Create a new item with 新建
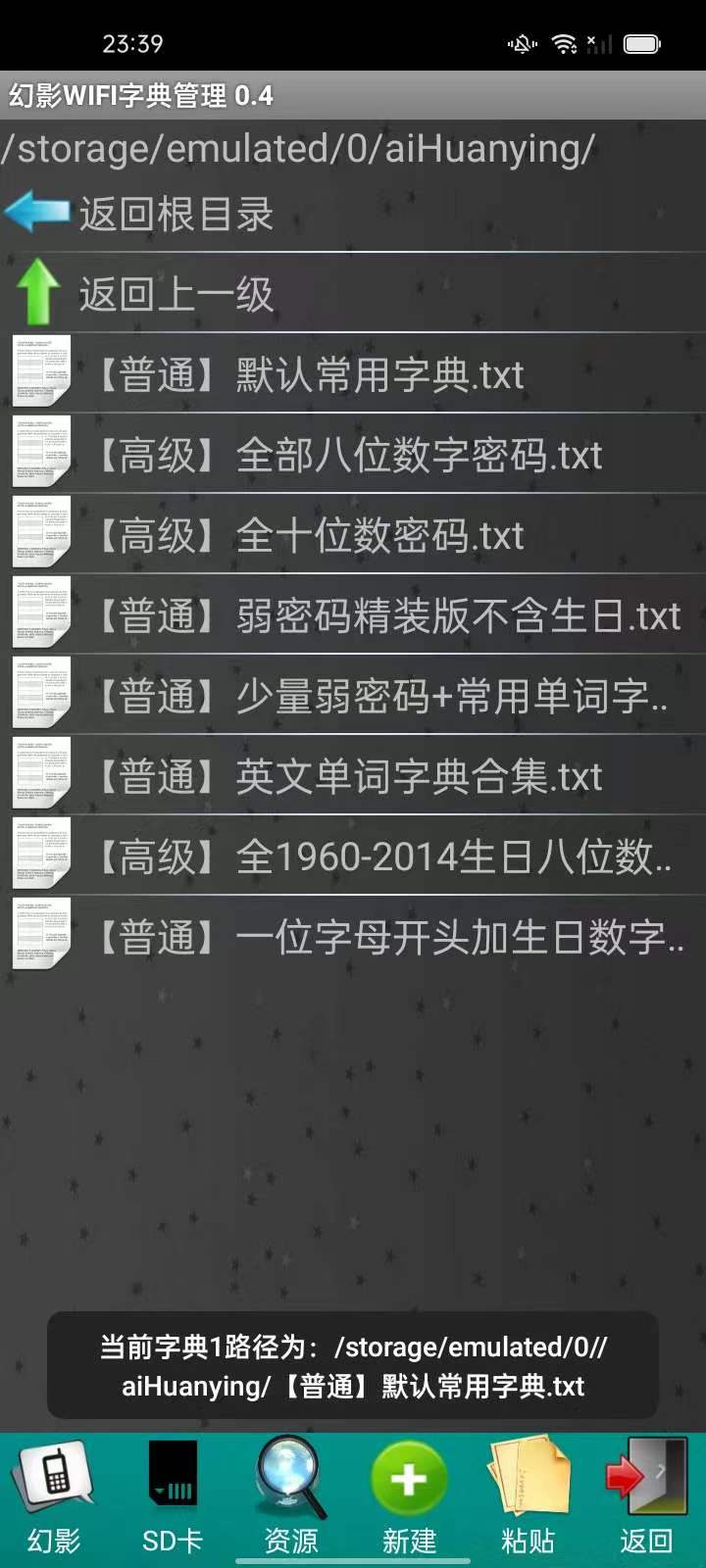 (x=409, y=1497)
